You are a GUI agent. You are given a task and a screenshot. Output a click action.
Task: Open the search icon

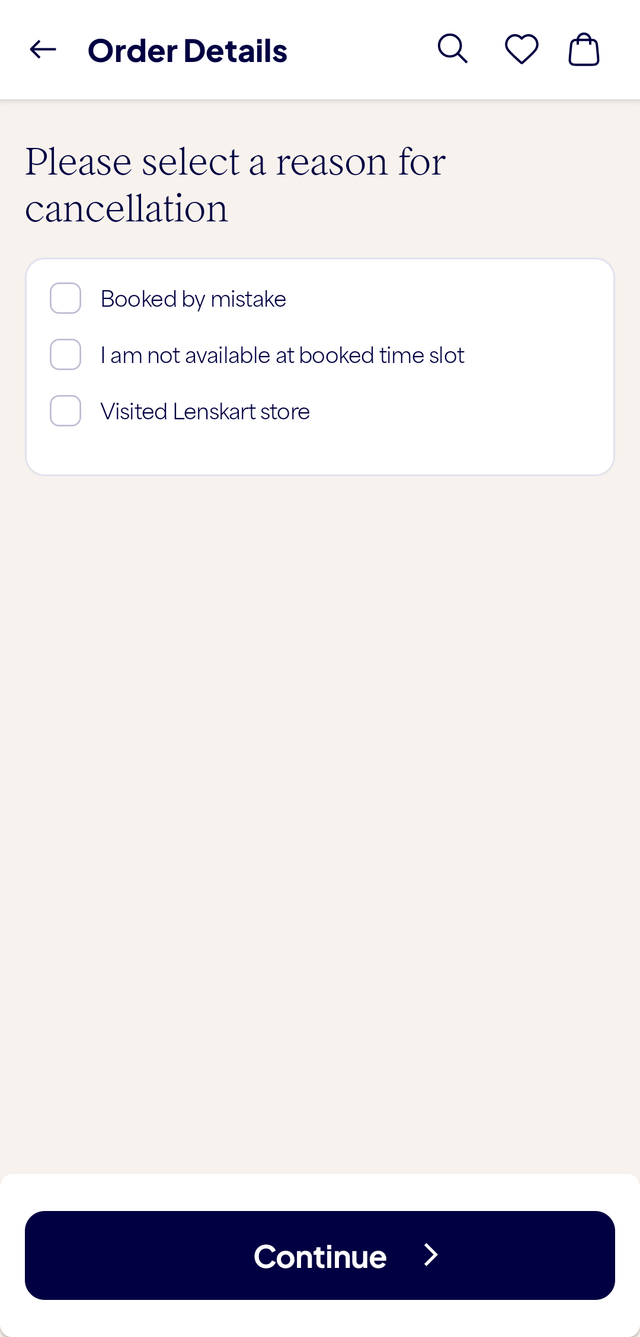pyautogui.click(x=452, y=49)
